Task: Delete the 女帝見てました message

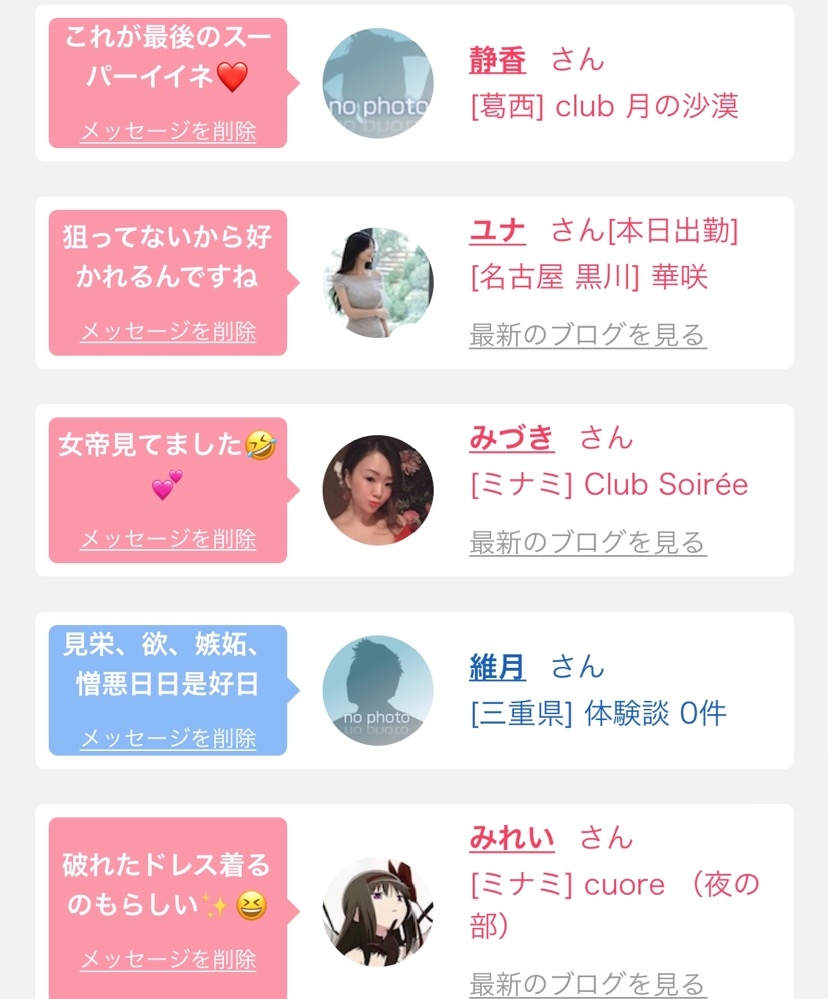Action: [168, 539]
